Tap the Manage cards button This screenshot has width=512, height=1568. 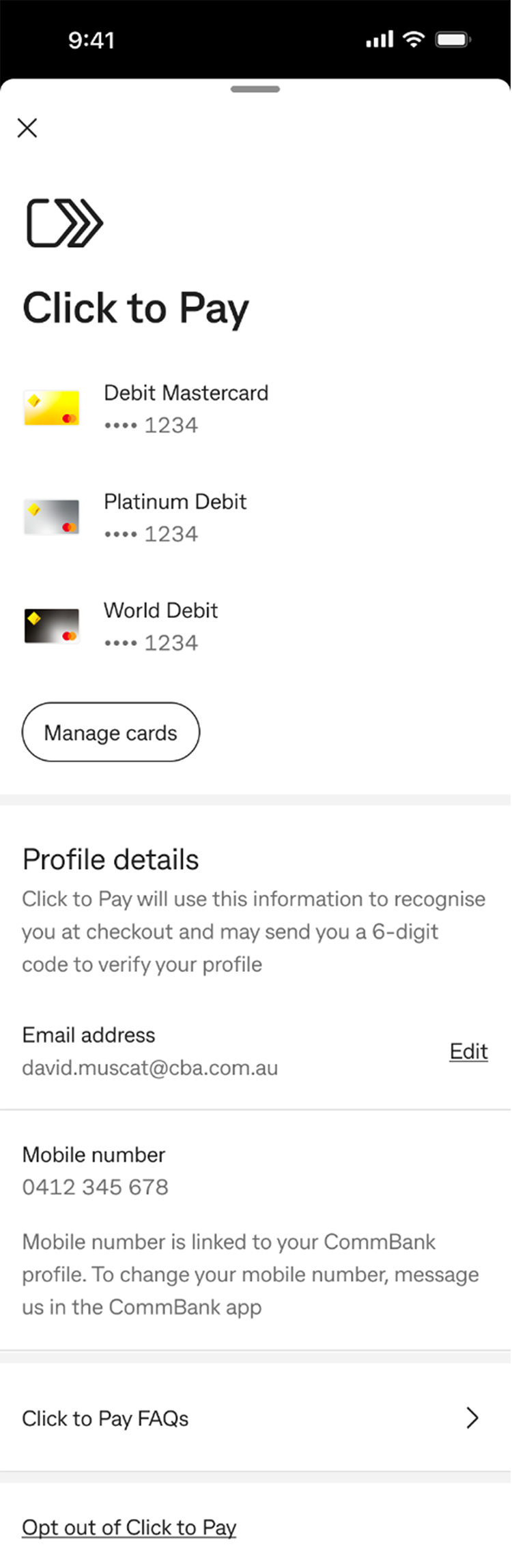tap(111, 733)
